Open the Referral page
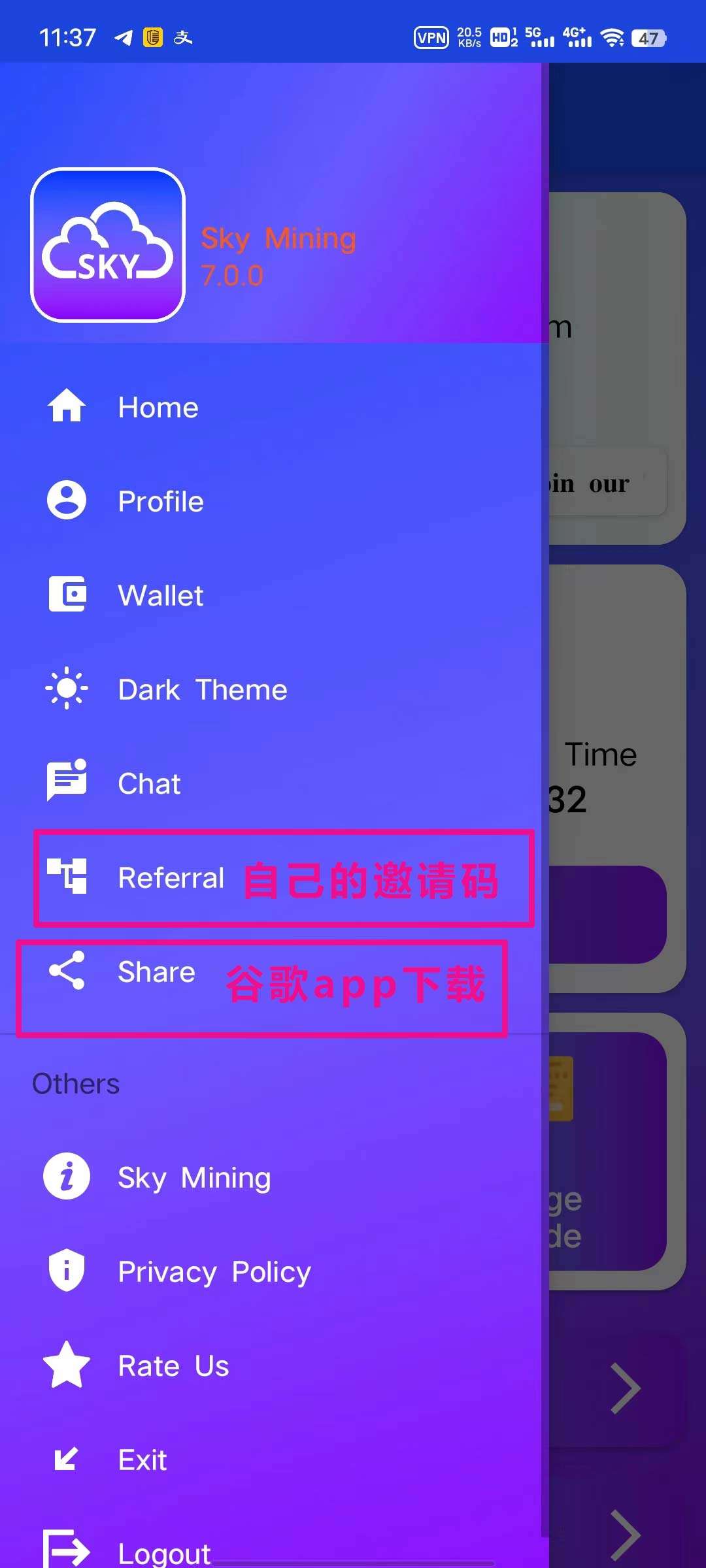 pos(171,877)
